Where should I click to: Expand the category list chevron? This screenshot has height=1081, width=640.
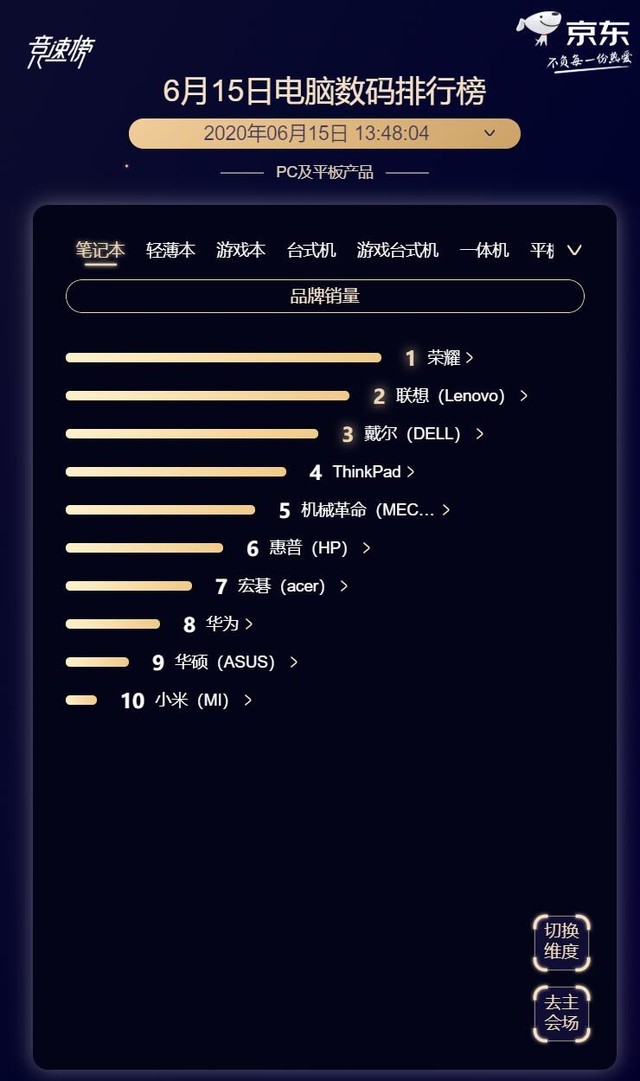point(574,250)
